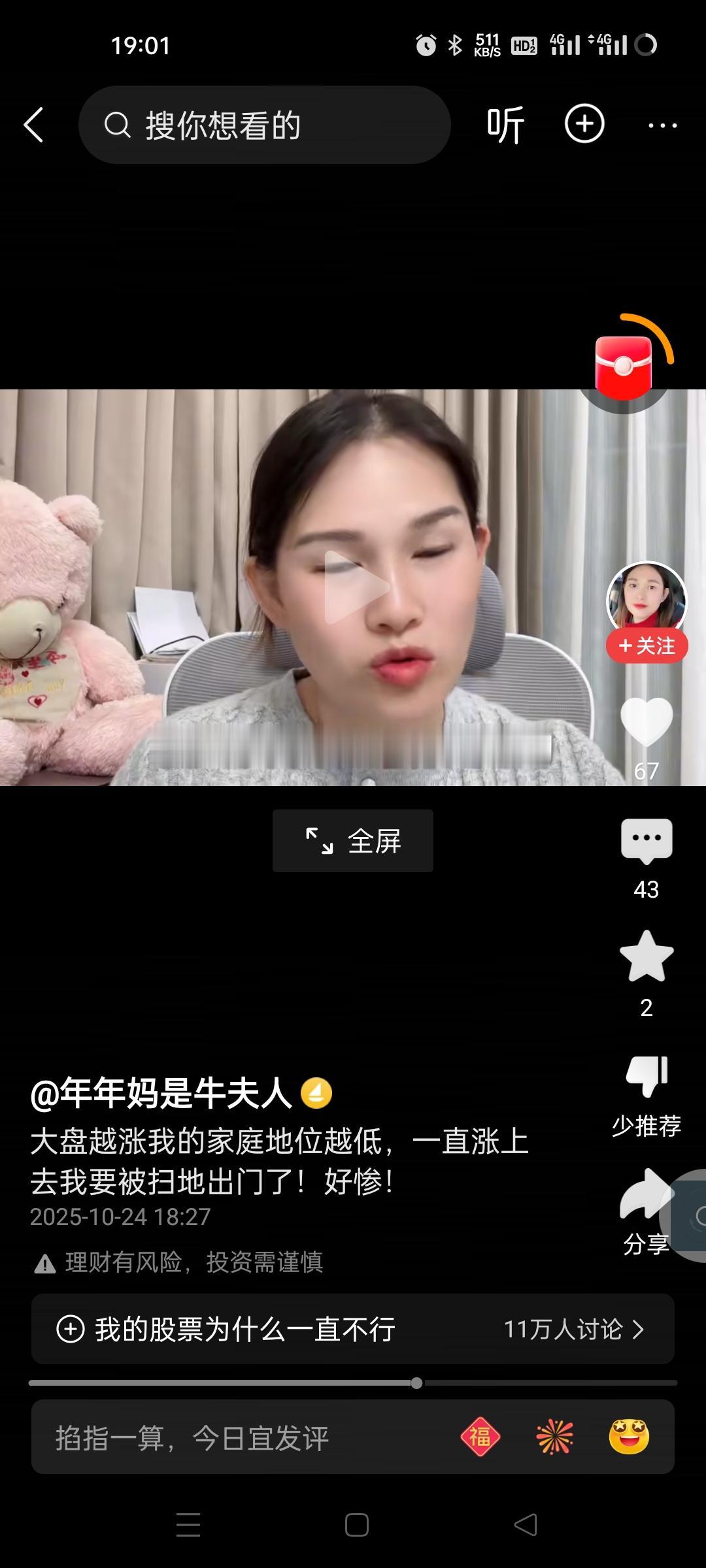Switch to 全屏 full screen mode
Image resolution: width=706 pixels, height=1568 pixels.
click(x=353, y=841)
